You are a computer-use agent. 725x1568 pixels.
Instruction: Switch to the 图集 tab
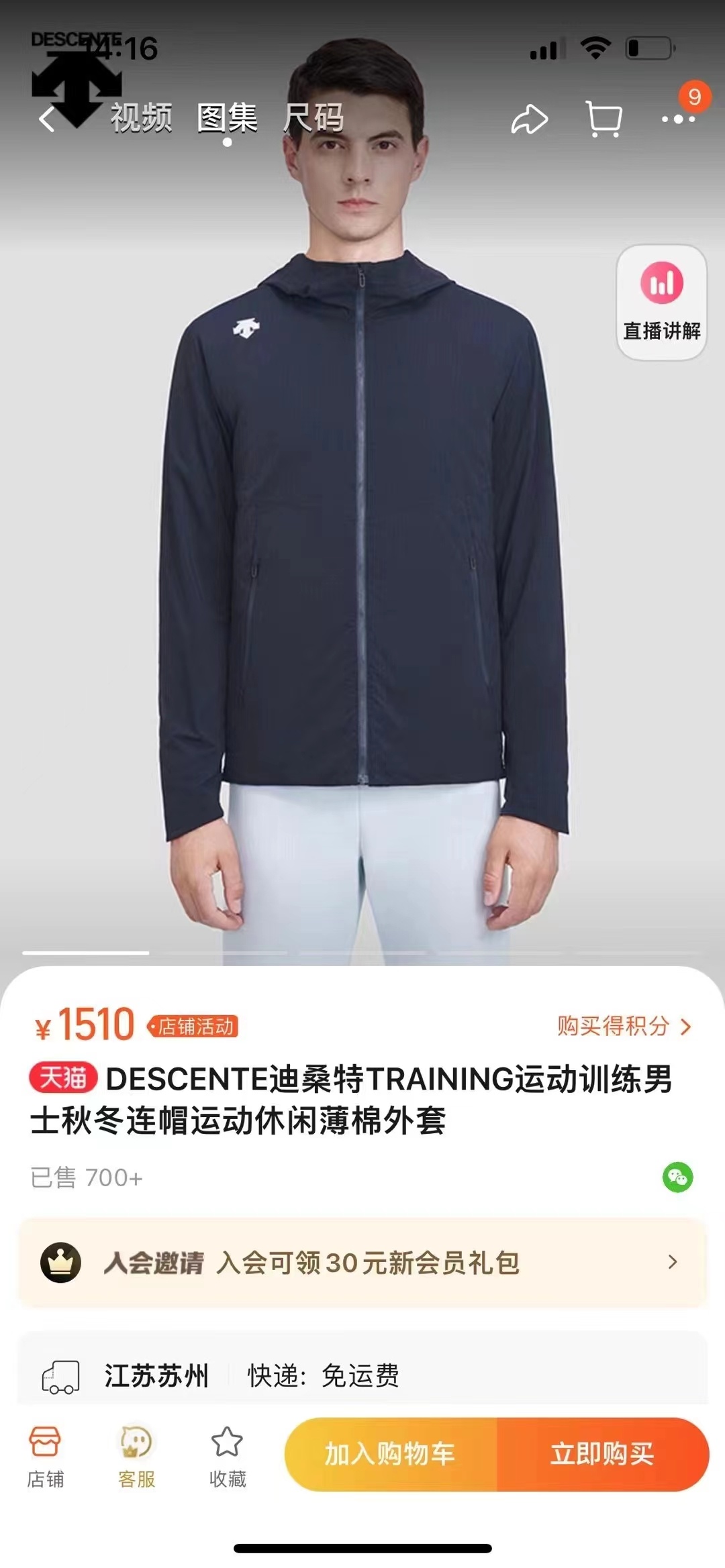227,118
